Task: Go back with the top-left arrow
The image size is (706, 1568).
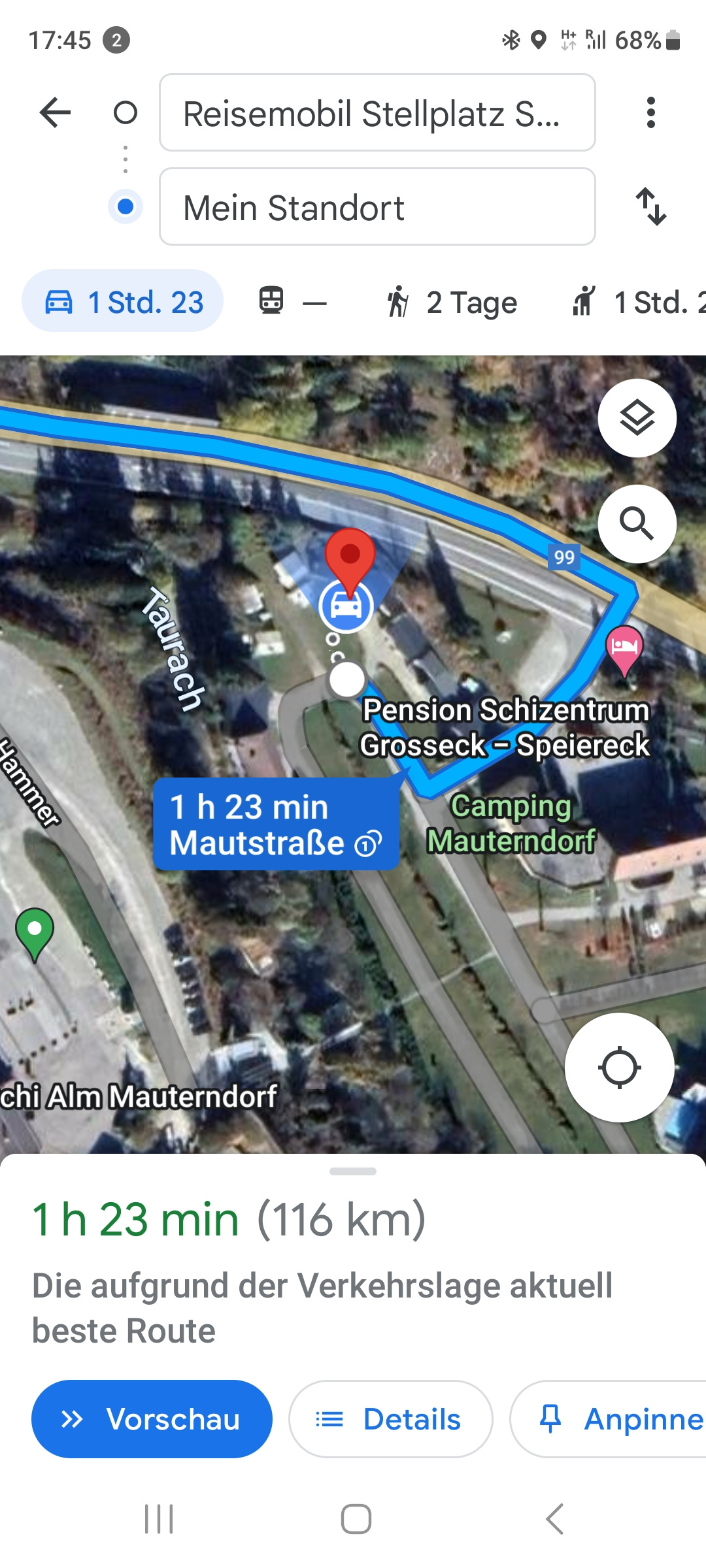Action: click(55, 112)
